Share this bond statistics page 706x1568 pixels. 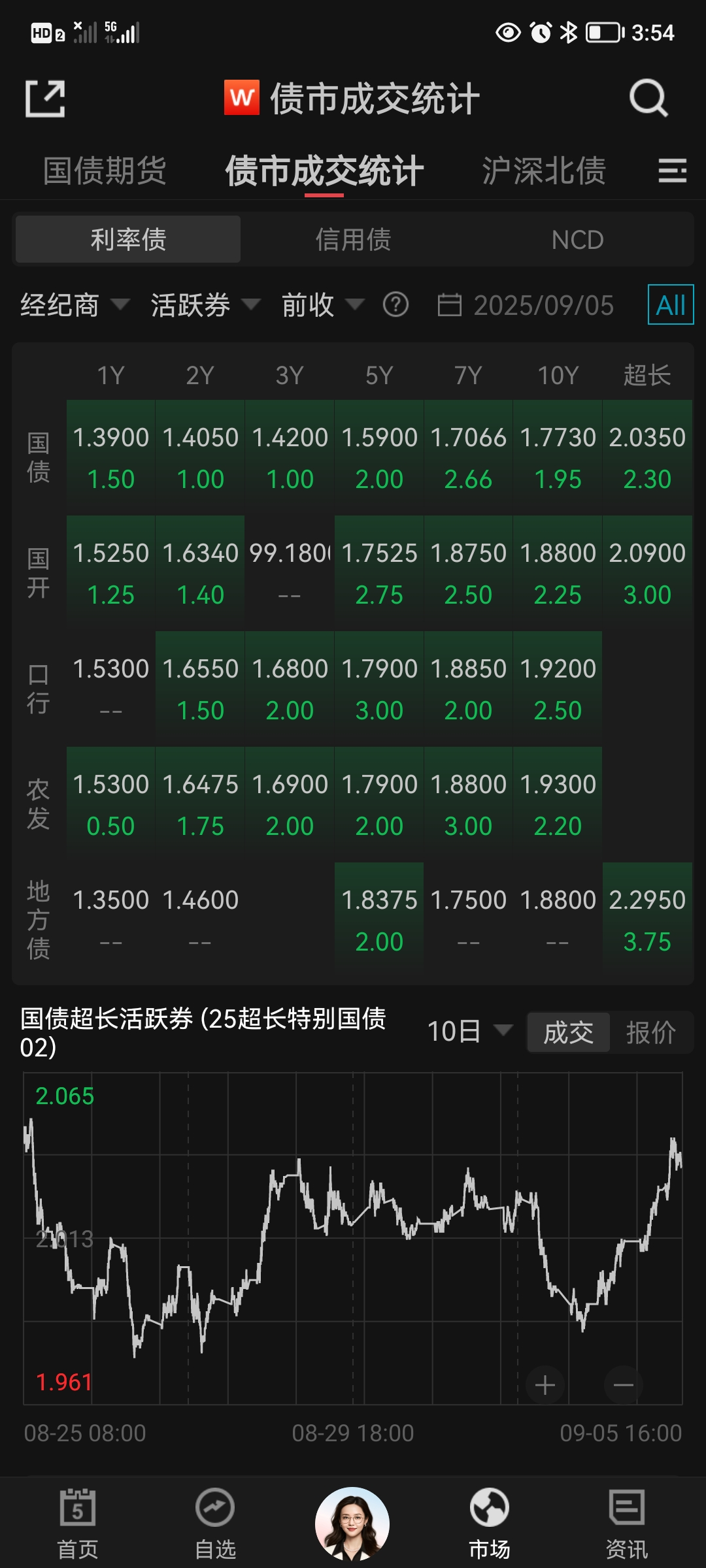pyautogui.click(x=45, y=99)
